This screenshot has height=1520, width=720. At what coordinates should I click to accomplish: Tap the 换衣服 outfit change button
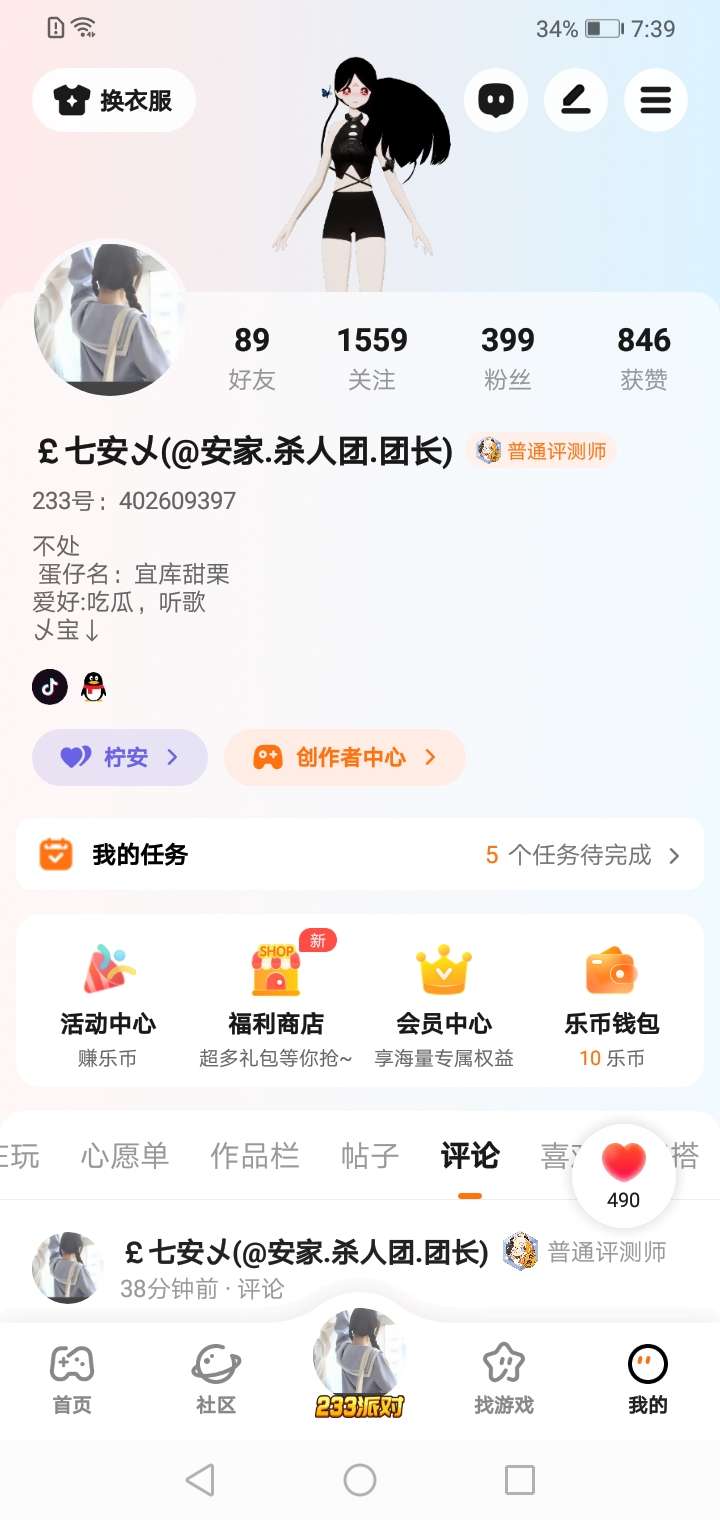click(114, 100)
